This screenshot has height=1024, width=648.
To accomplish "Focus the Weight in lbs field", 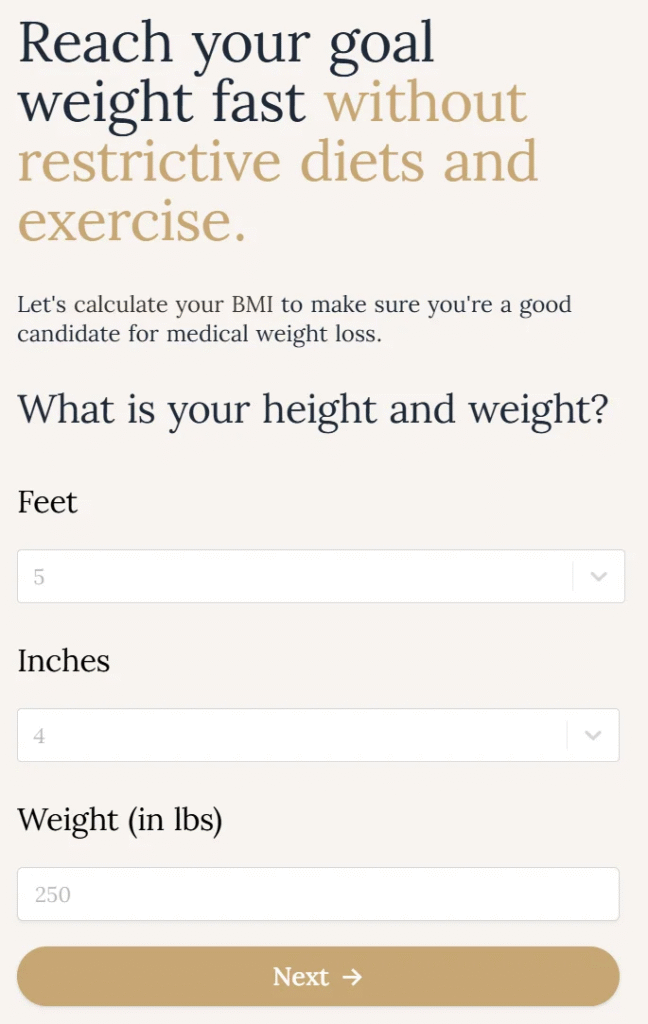I will tap(318, 894).
